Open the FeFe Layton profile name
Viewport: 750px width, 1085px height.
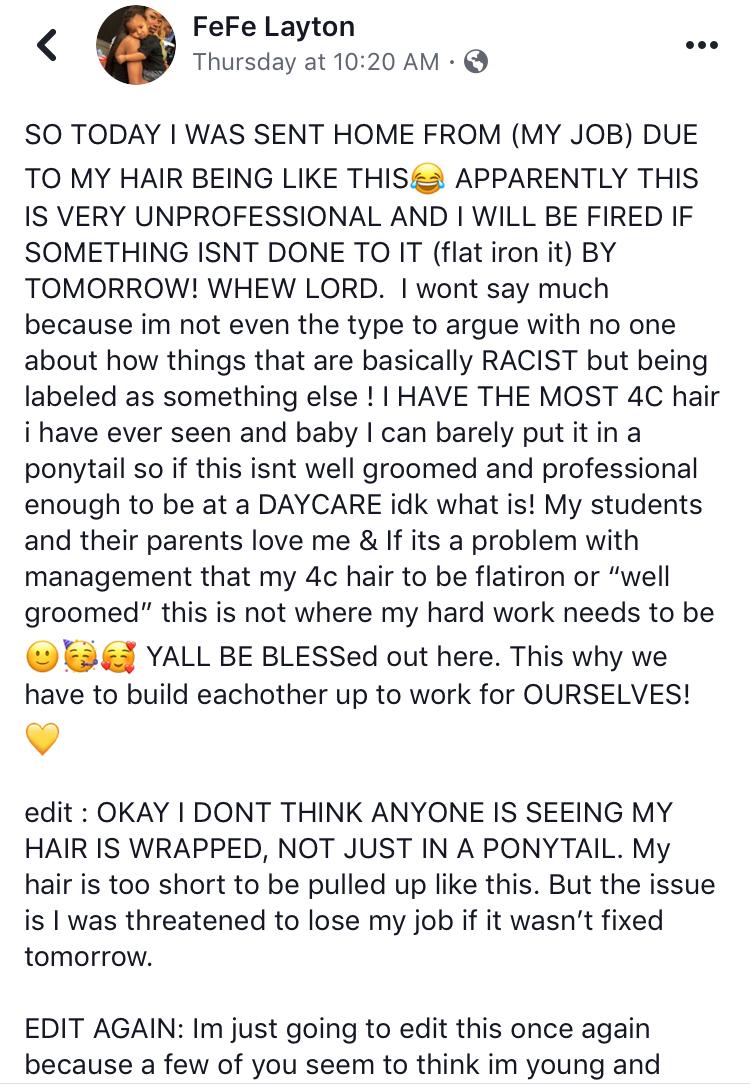coord(273,26)
